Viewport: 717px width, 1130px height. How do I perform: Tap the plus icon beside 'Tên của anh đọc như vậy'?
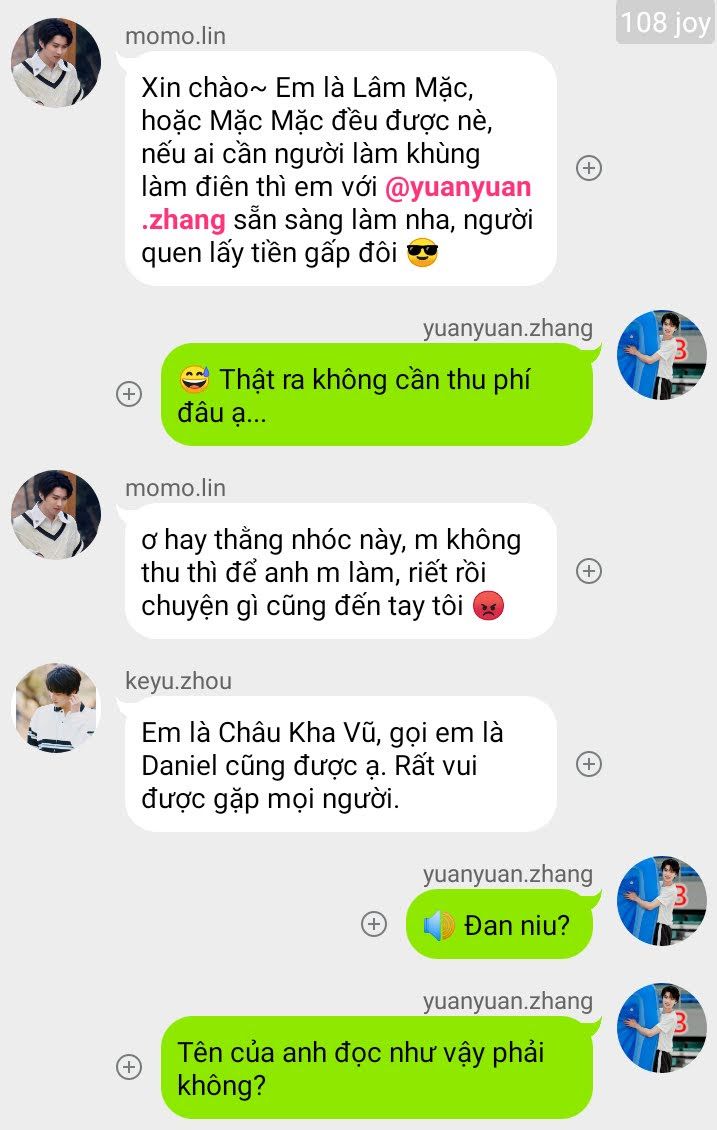(x=129, y=1067)
